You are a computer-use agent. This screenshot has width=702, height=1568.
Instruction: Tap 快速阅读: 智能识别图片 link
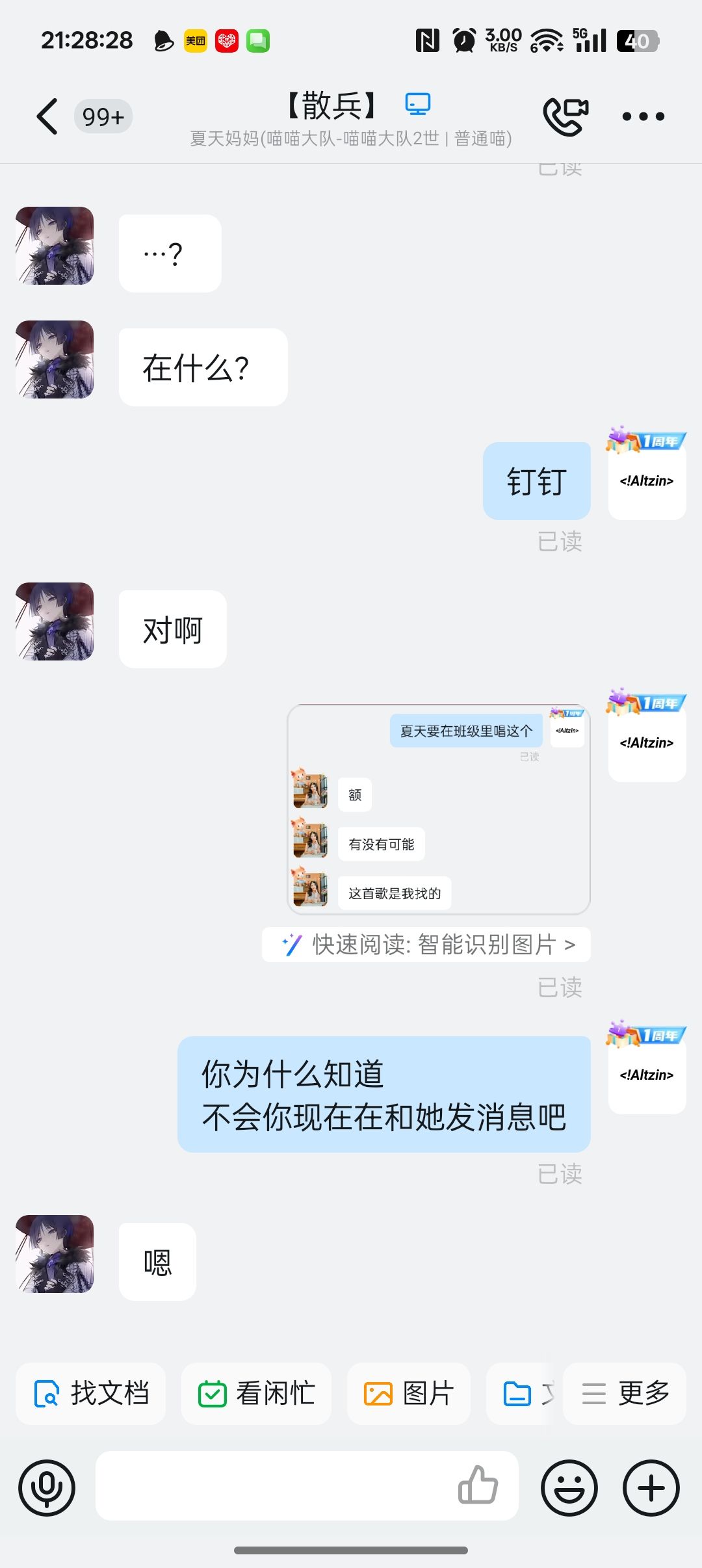tap(427, 945)
